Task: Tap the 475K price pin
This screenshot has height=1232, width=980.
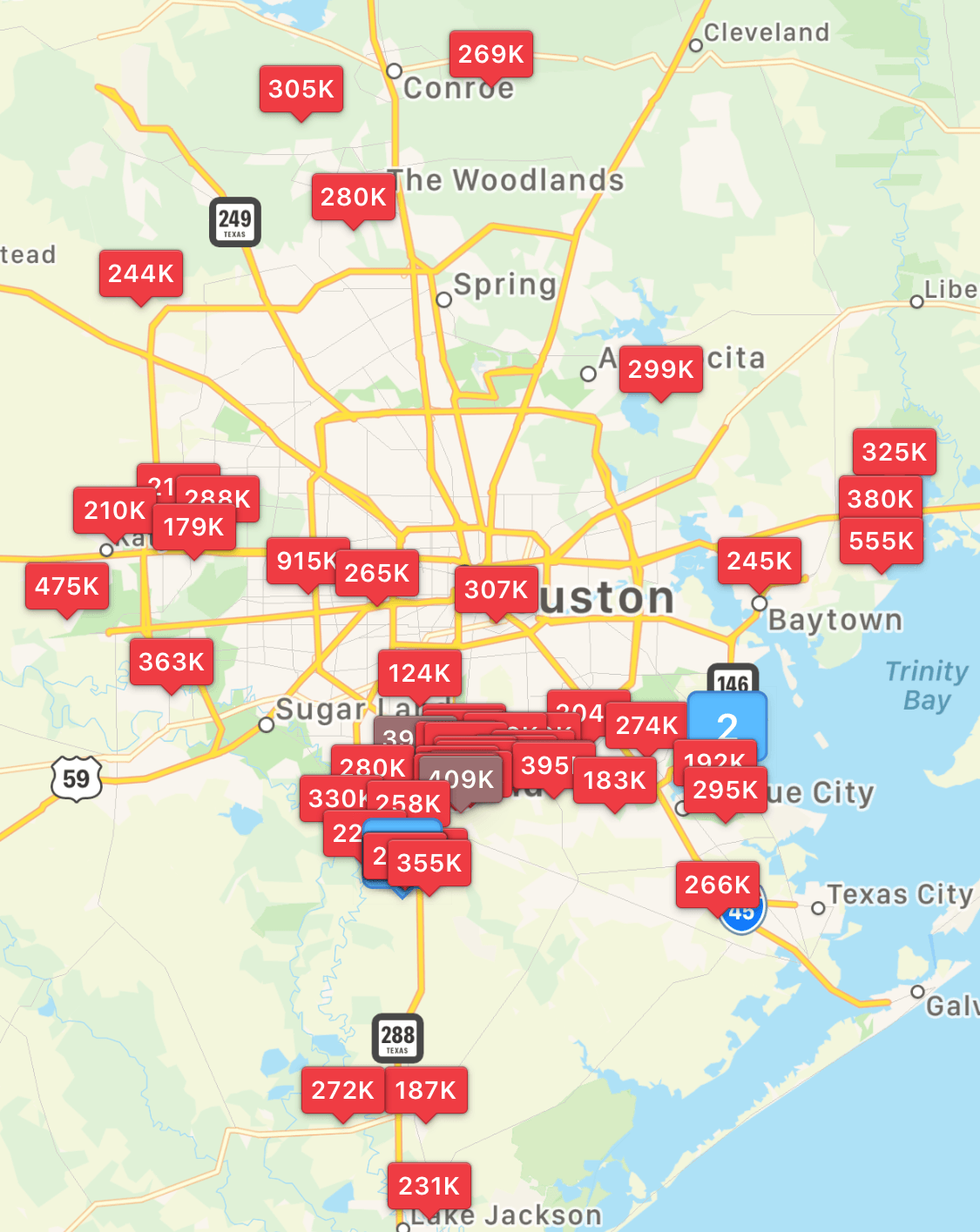Action: coord(67,586)
